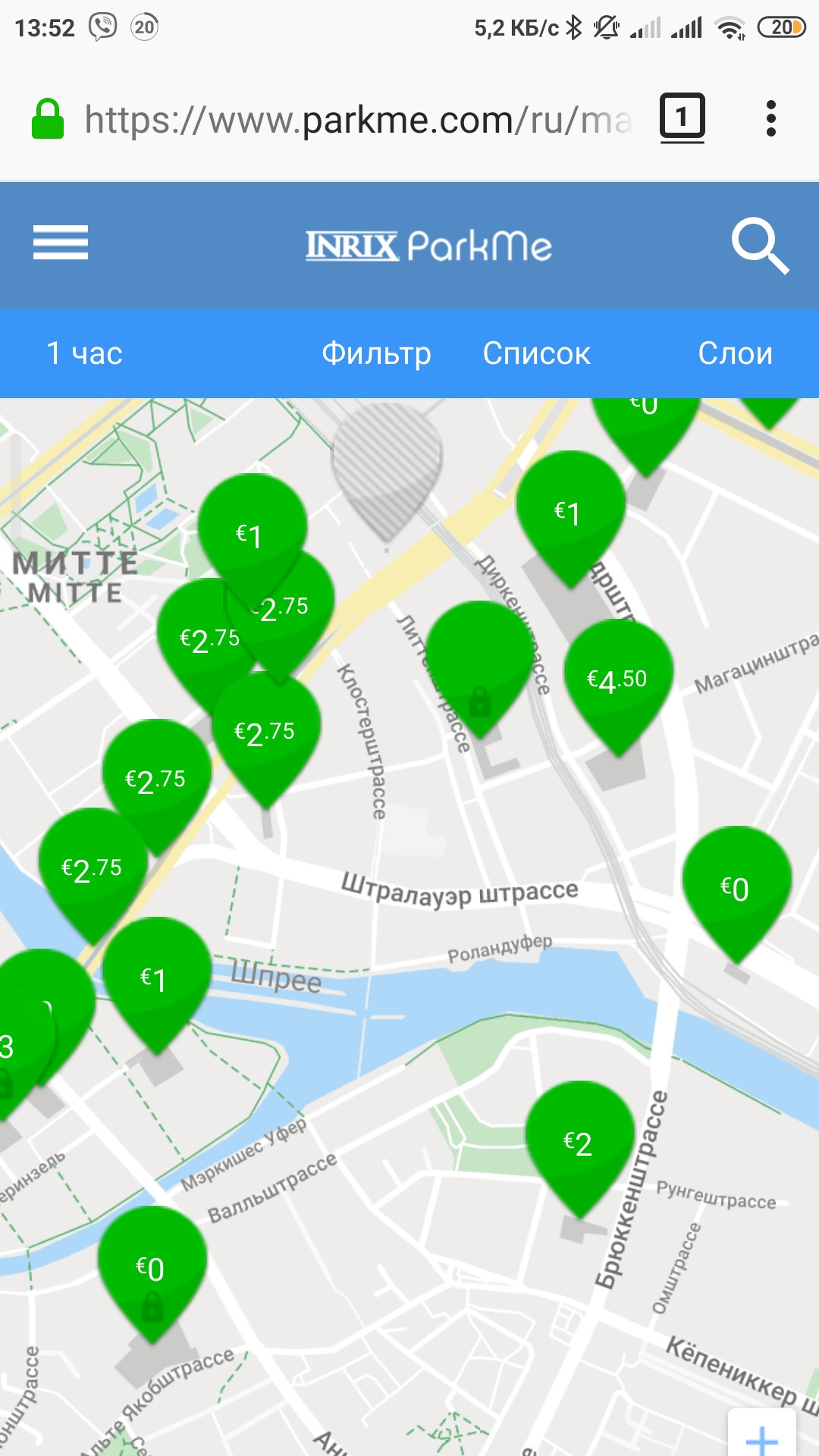Screen dimensions: 819x1456
Task: Open the ParkMe search icon
Action: coord(759,246)
